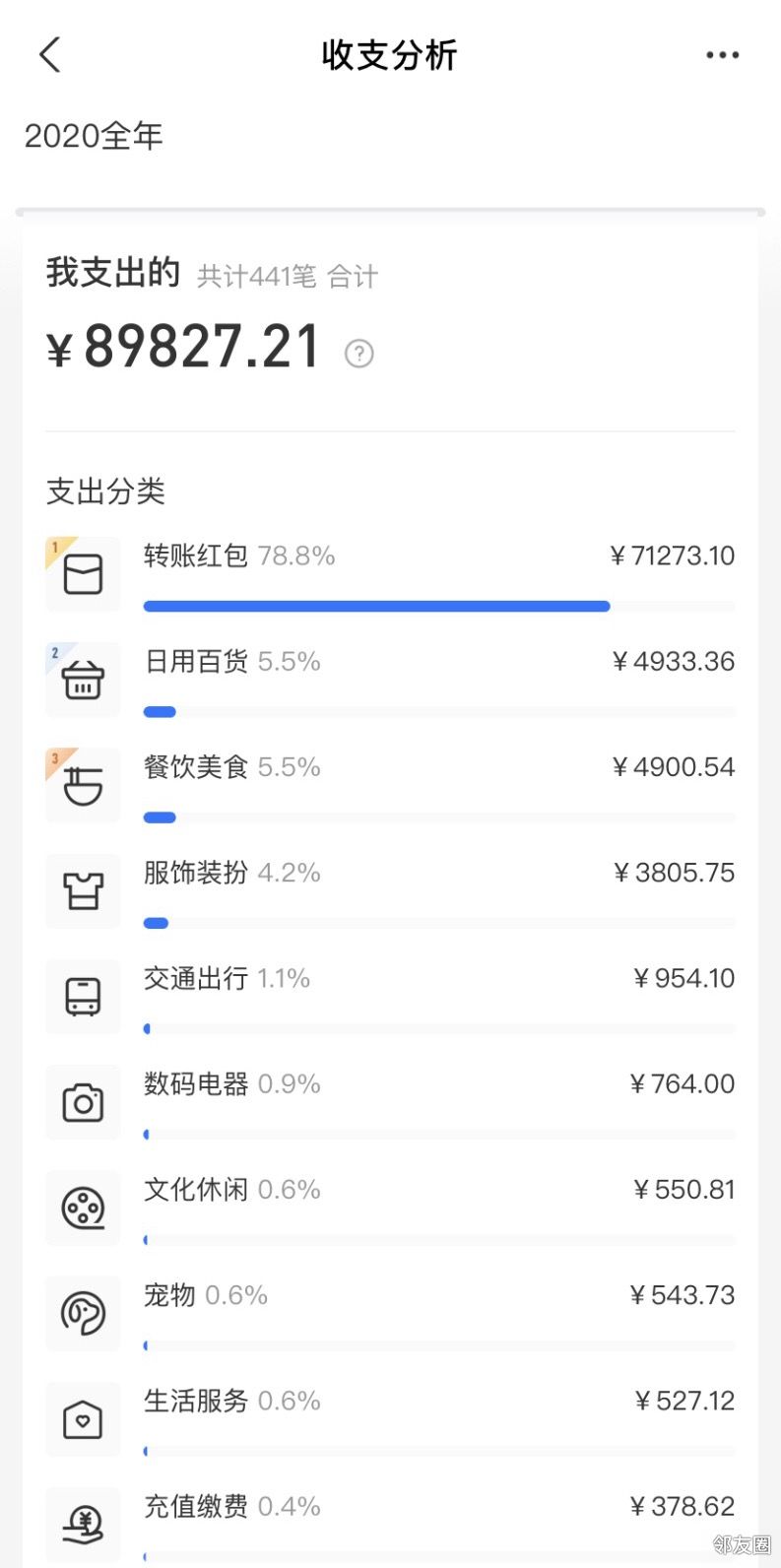Open the 2020全年 time period selector
Viewport: 781px width, 1568px height.
(x=94, y=136)
